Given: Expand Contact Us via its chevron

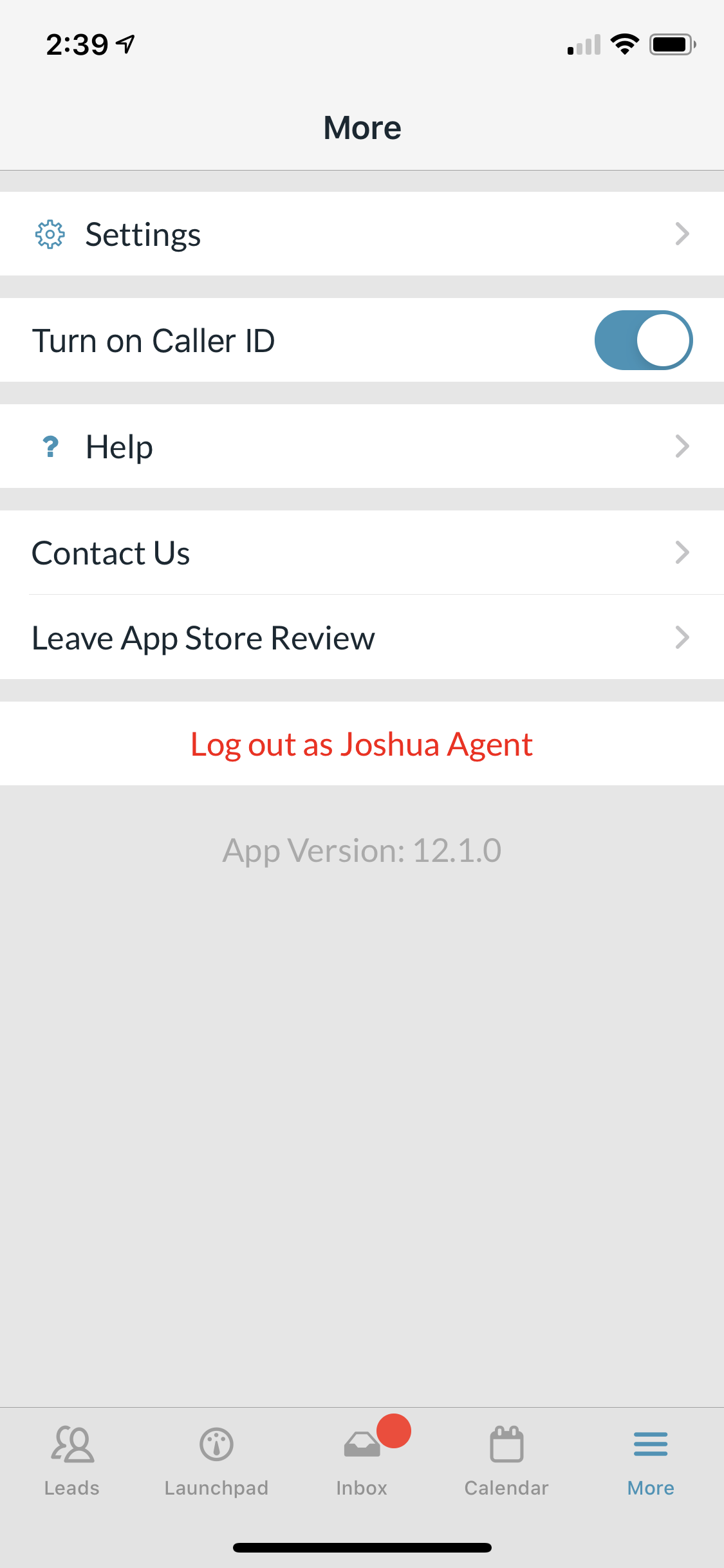Looking at the screenshot, I should pos(682,552).
